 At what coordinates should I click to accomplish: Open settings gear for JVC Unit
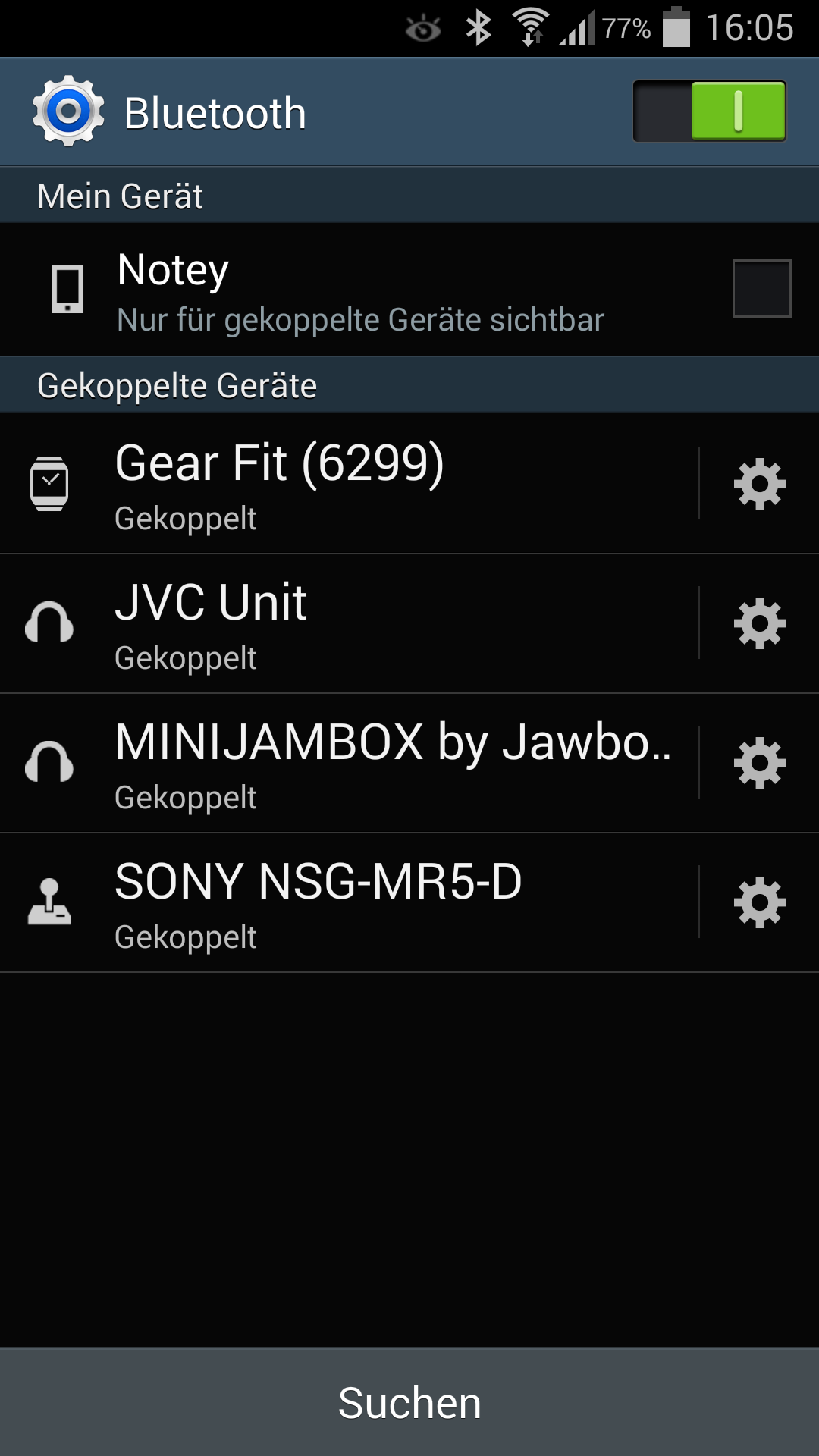click(759, 623)
